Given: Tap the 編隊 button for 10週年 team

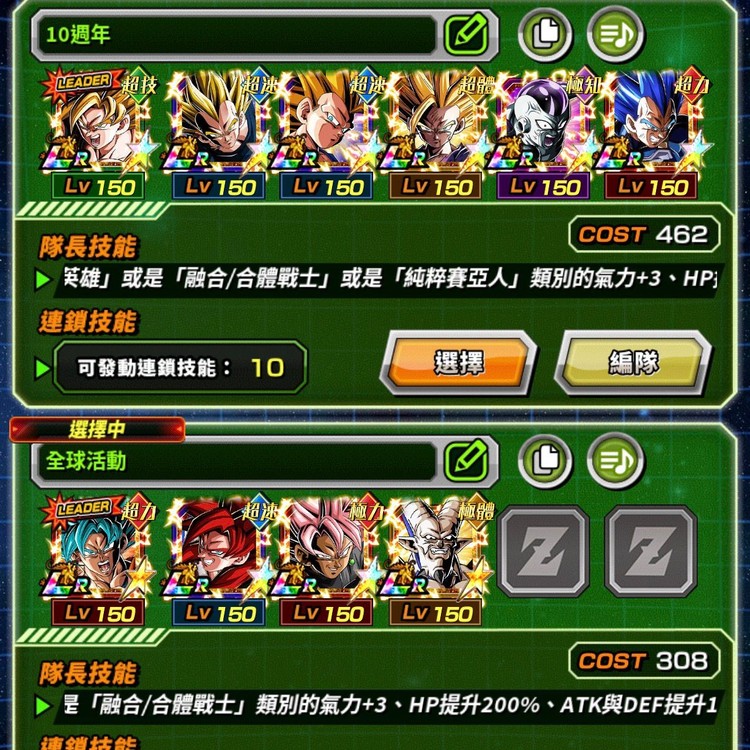Looking at the screenshot, I should pyautogui.click(x=632, y=363).
